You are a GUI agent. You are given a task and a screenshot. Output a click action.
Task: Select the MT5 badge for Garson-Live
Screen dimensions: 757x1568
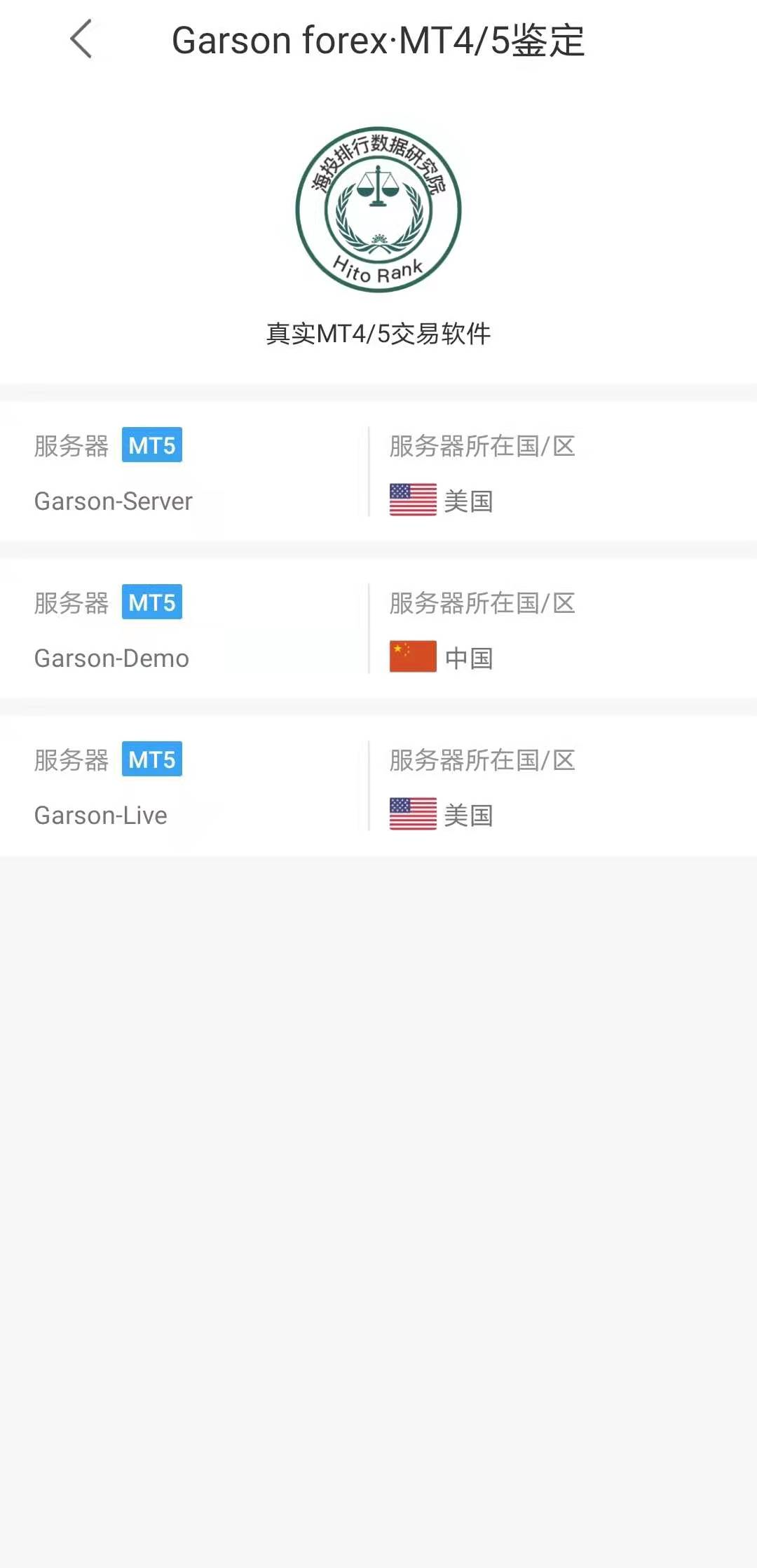tap(152, 759)
